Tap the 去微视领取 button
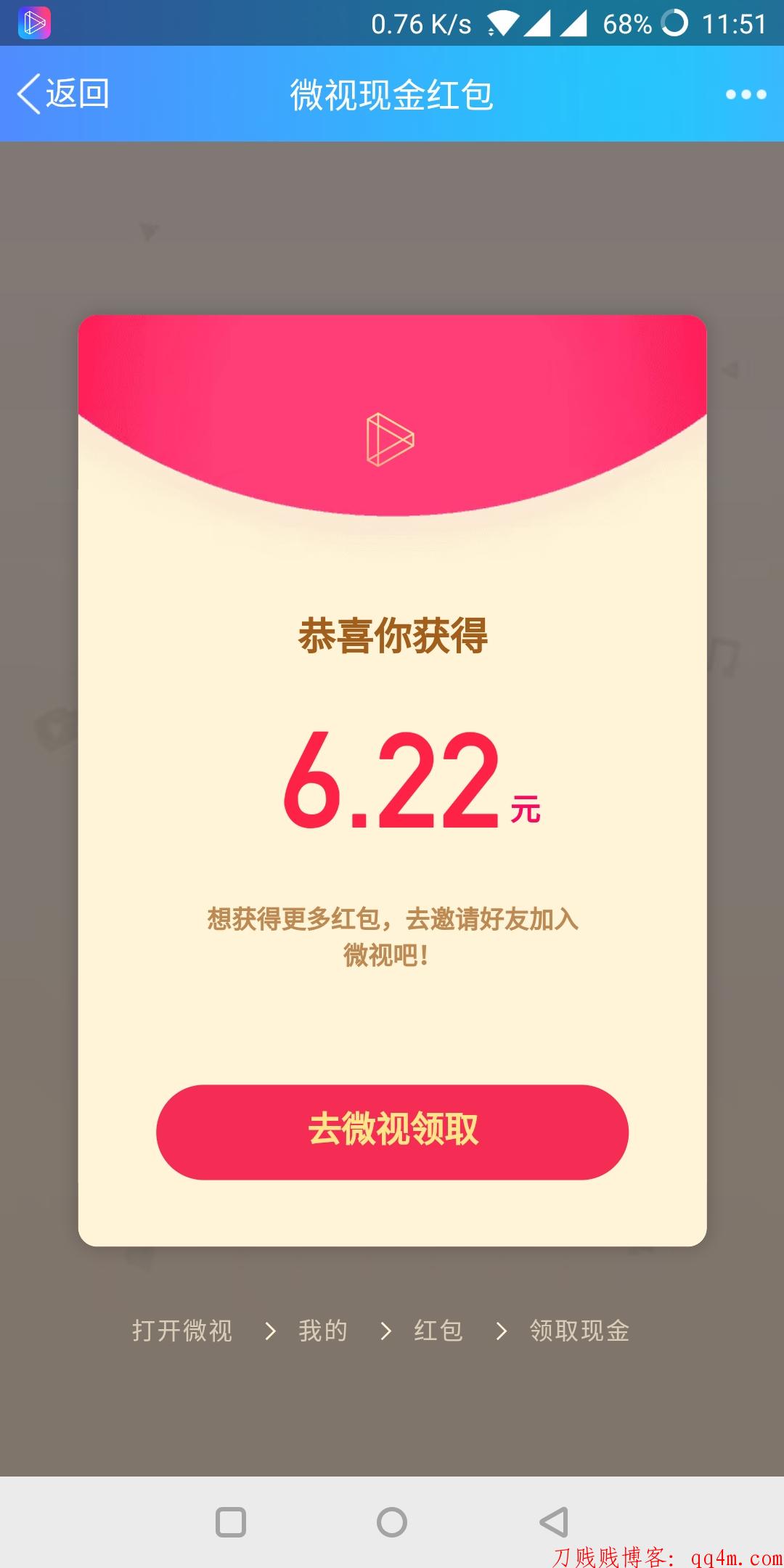Viewport: 784px width, 1568px height. click(392, 1132)
